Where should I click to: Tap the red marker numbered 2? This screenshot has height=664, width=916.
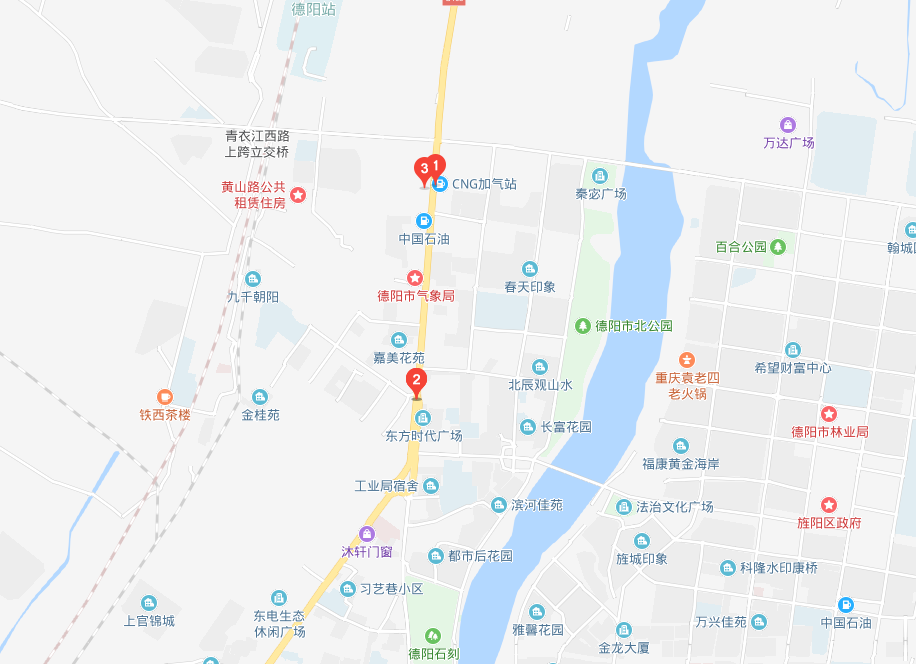(417, 383)
